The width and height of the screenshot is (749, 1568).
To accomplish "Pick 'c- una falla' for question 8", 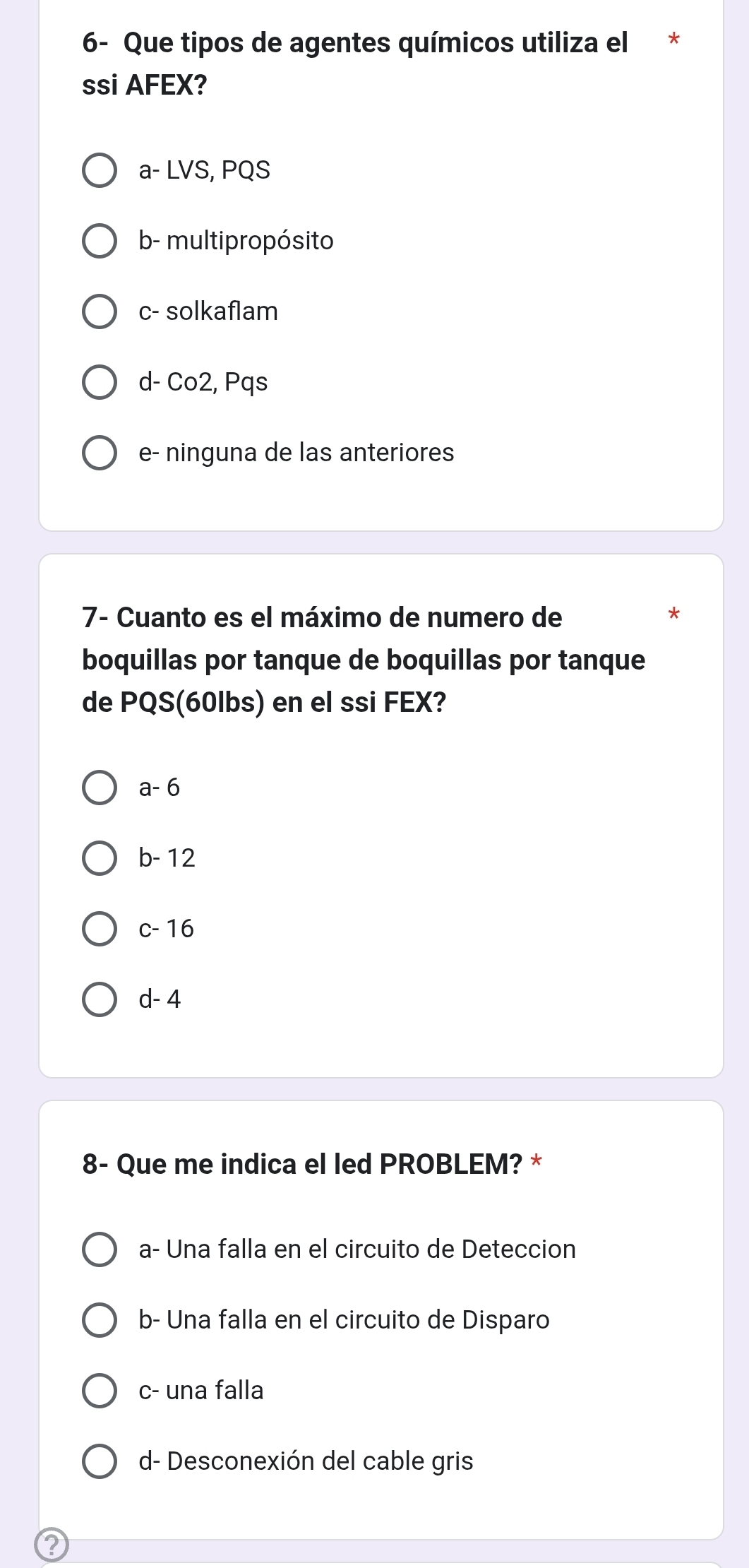I will 100,1391.
